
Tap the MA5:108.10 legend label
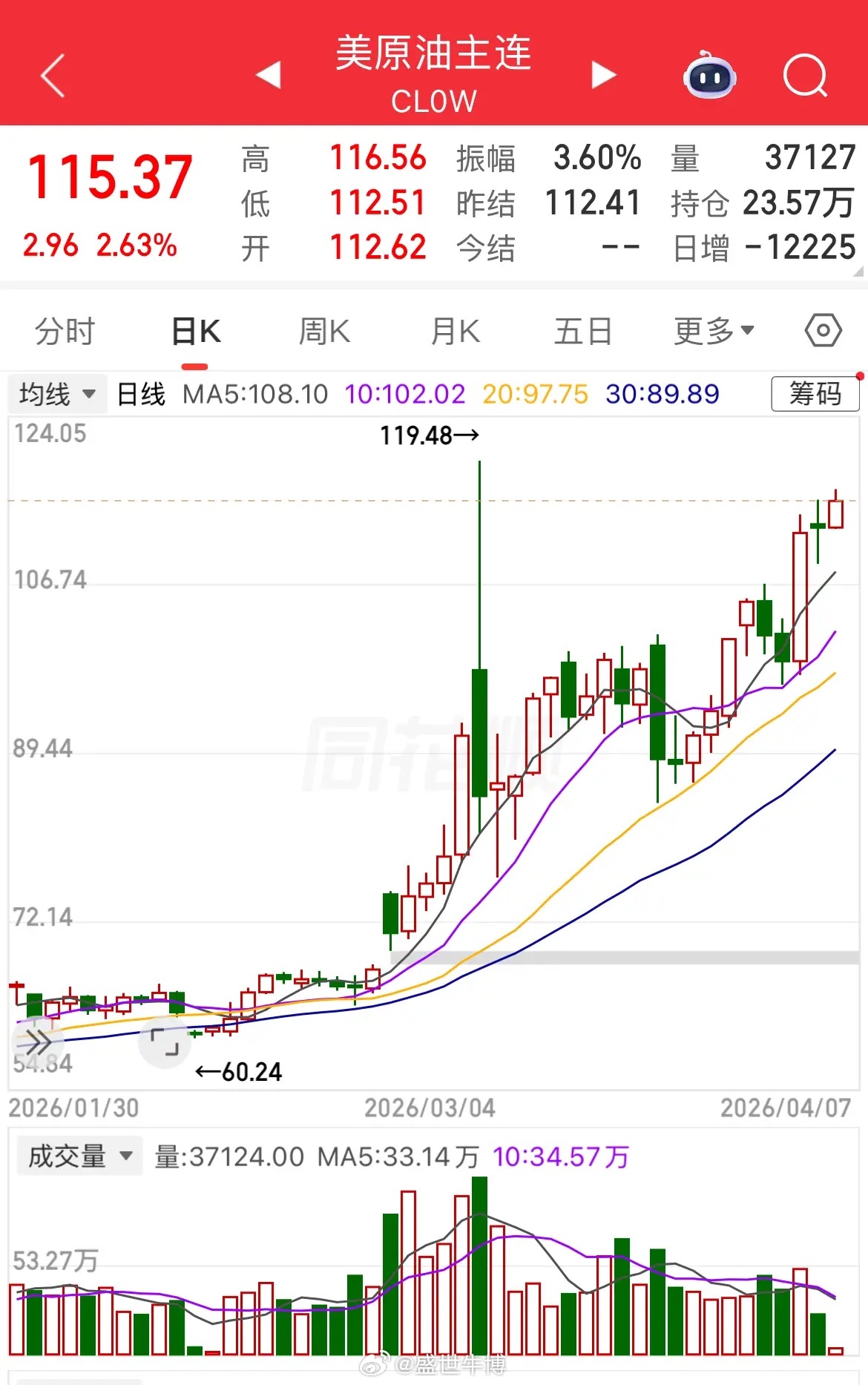pyautogui.click(x=255, y=394)
